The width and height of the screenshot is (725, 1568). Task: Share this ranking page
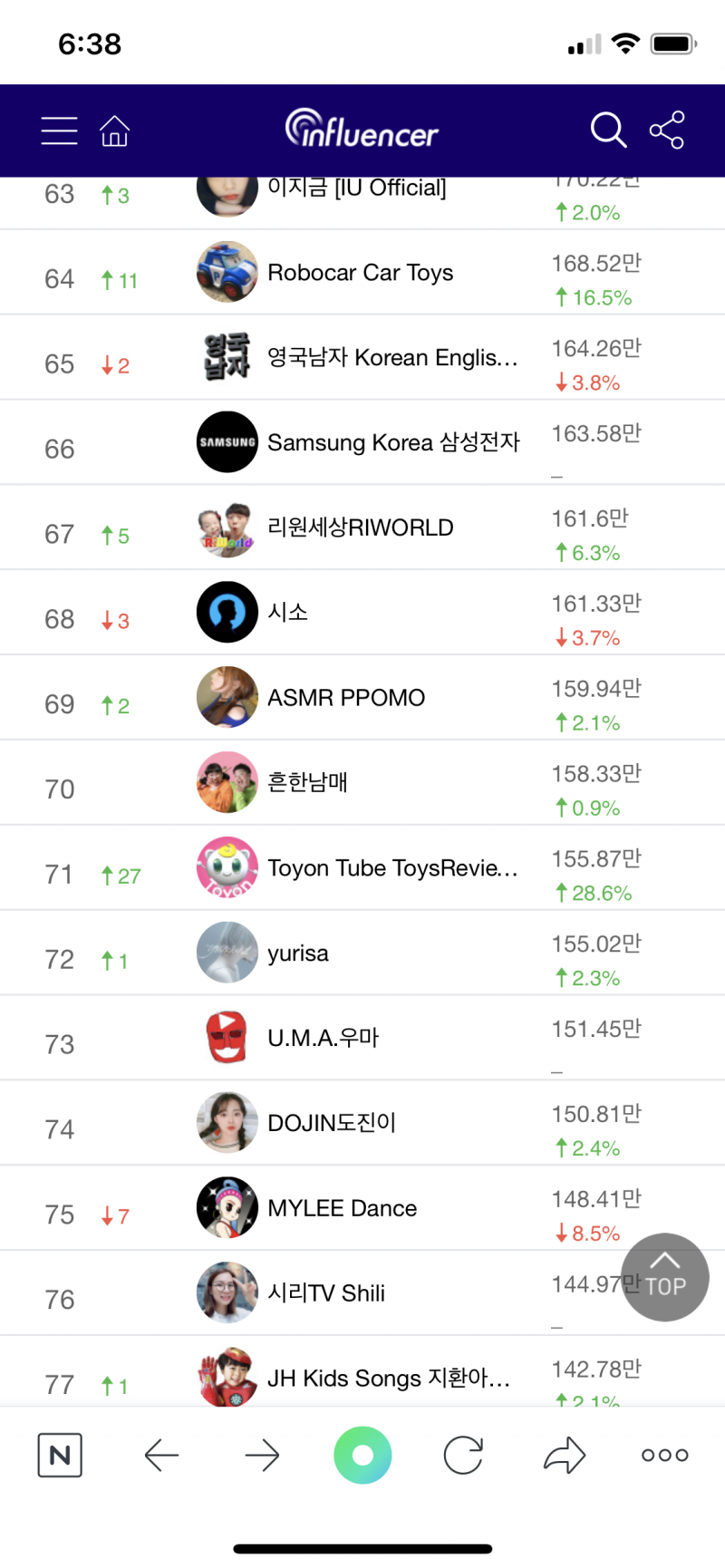[667, 131]
